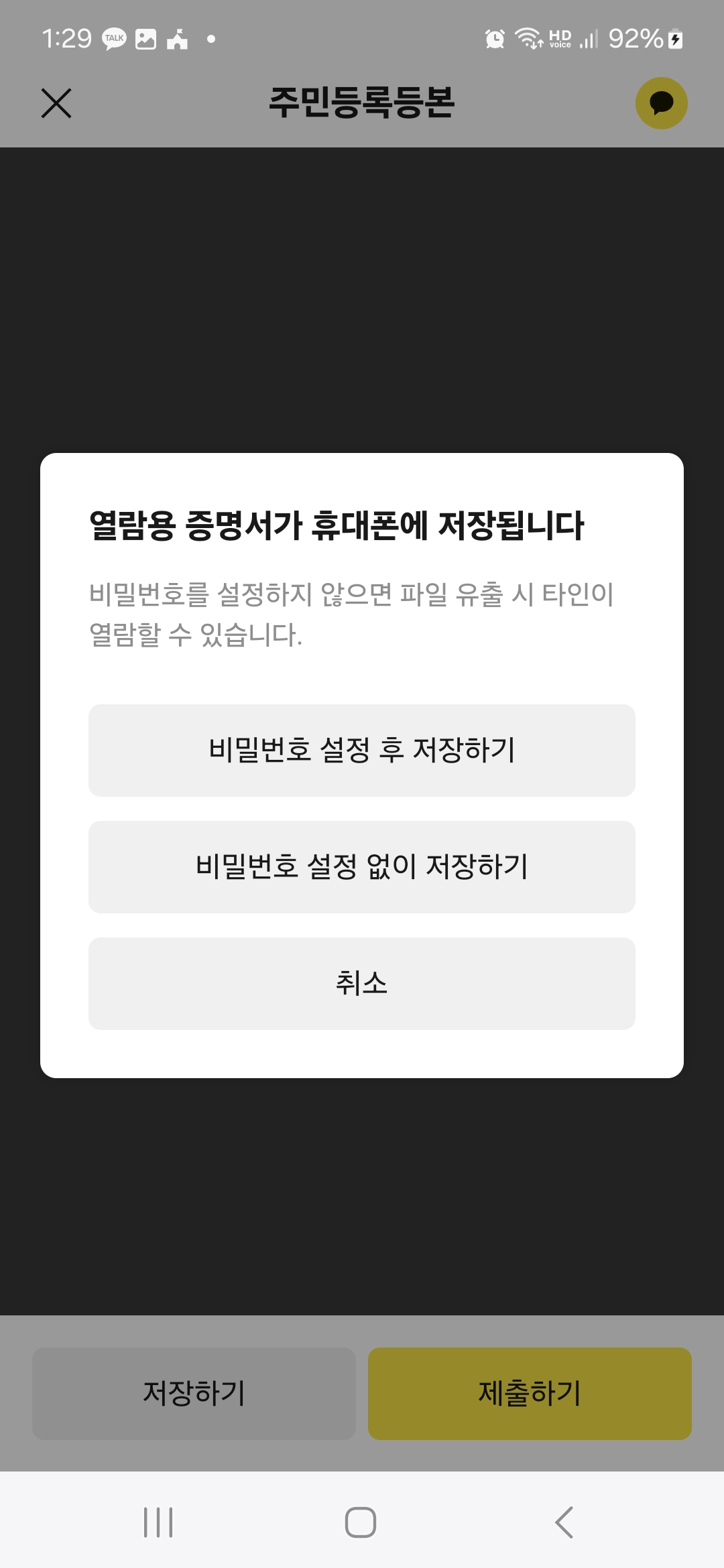Select 비밀번호 설정 후 저장하기 option
Image resolution: width=724 pixels, height=1568 pixels.
click(x=362, y=748)
